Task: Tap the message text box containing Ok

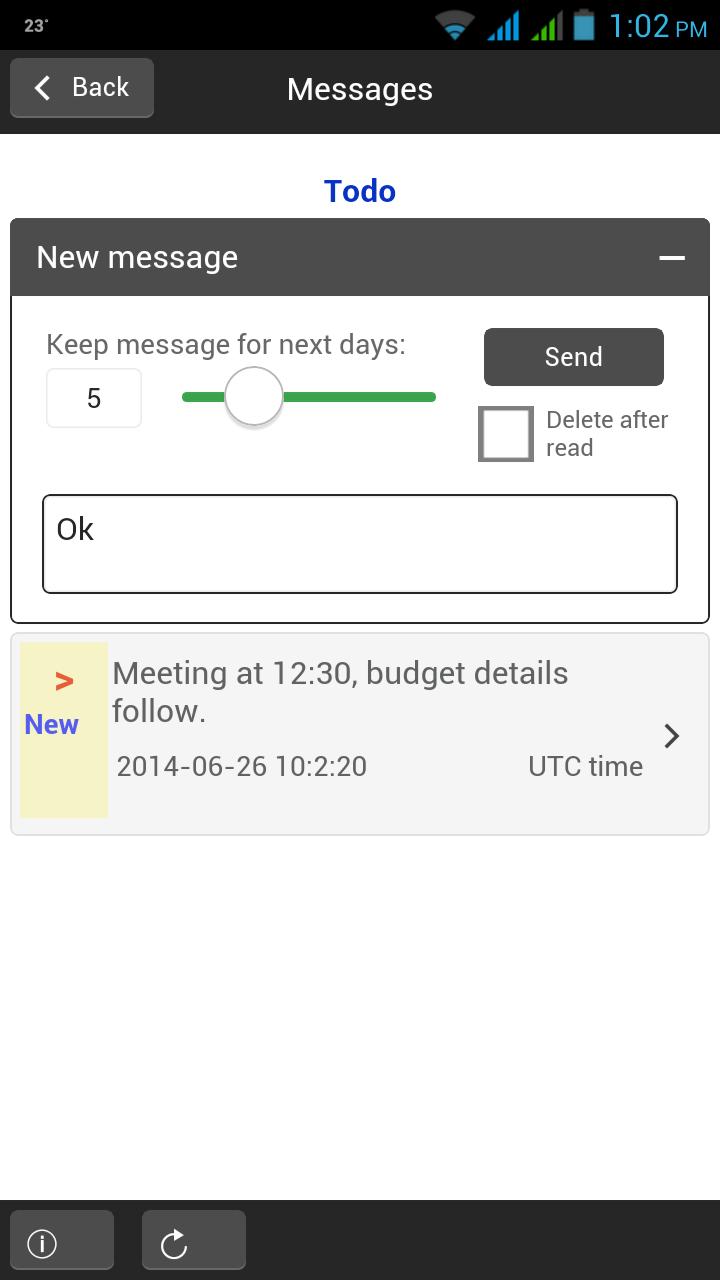Action: pos(360,543)
